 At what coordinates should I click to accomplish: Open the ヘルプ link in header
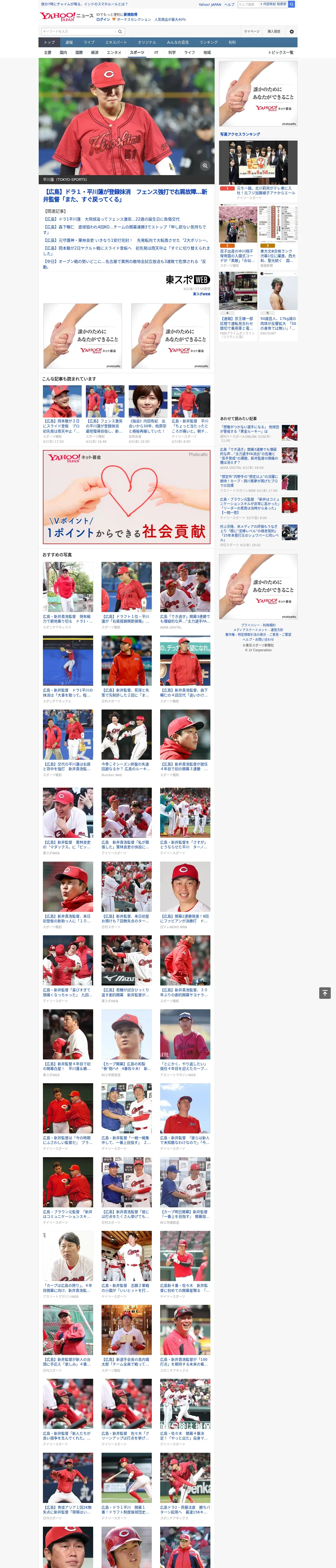[x=229, y=4]
